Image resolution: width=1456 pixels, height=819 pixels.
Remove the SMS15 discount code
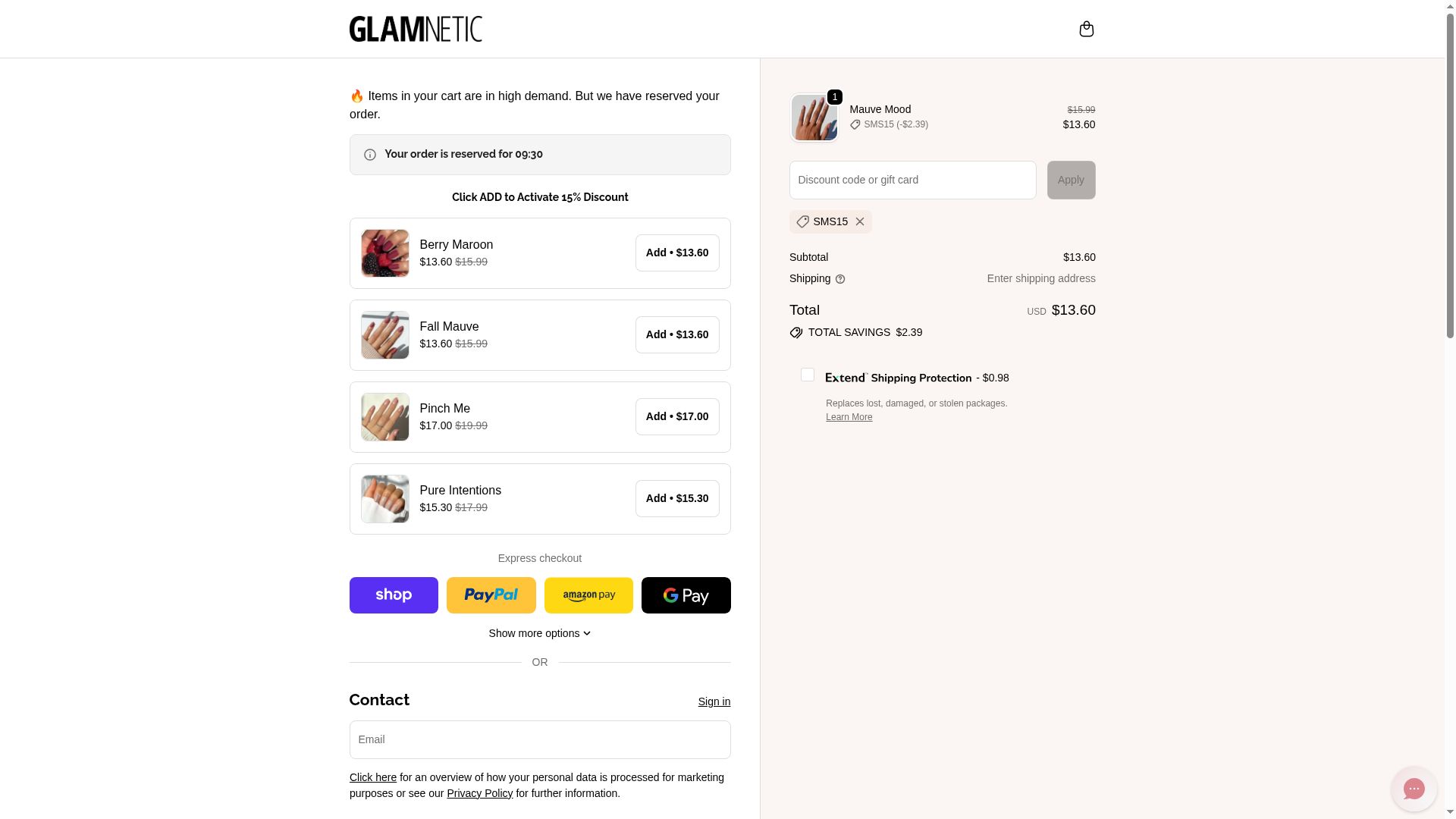859,221
